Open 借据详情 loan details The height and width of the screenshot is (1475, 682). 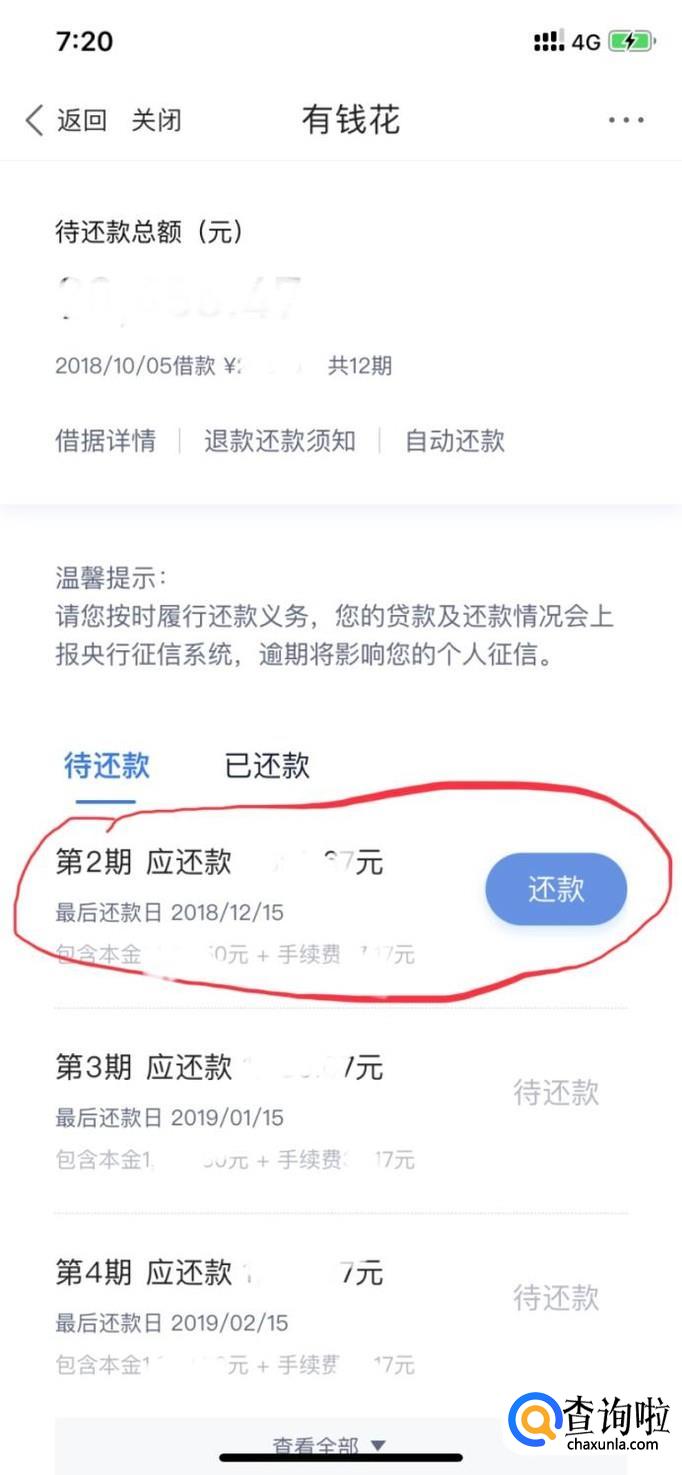tap(105, 441)
